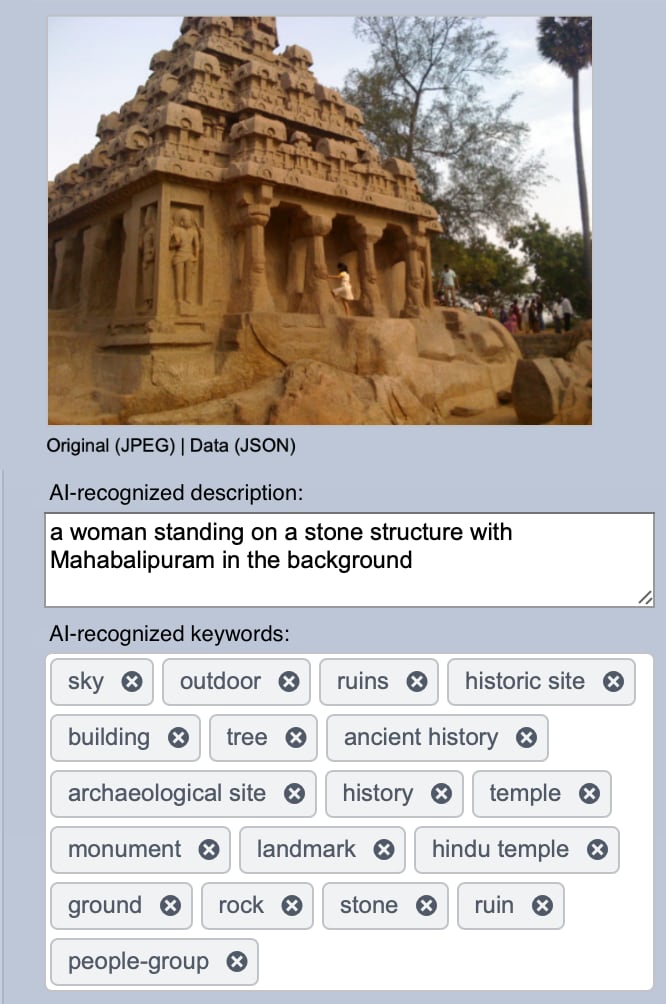Edit the AI-recognized description text box
The height and width of the screenshot is (1004, 666).
point(349,560)
